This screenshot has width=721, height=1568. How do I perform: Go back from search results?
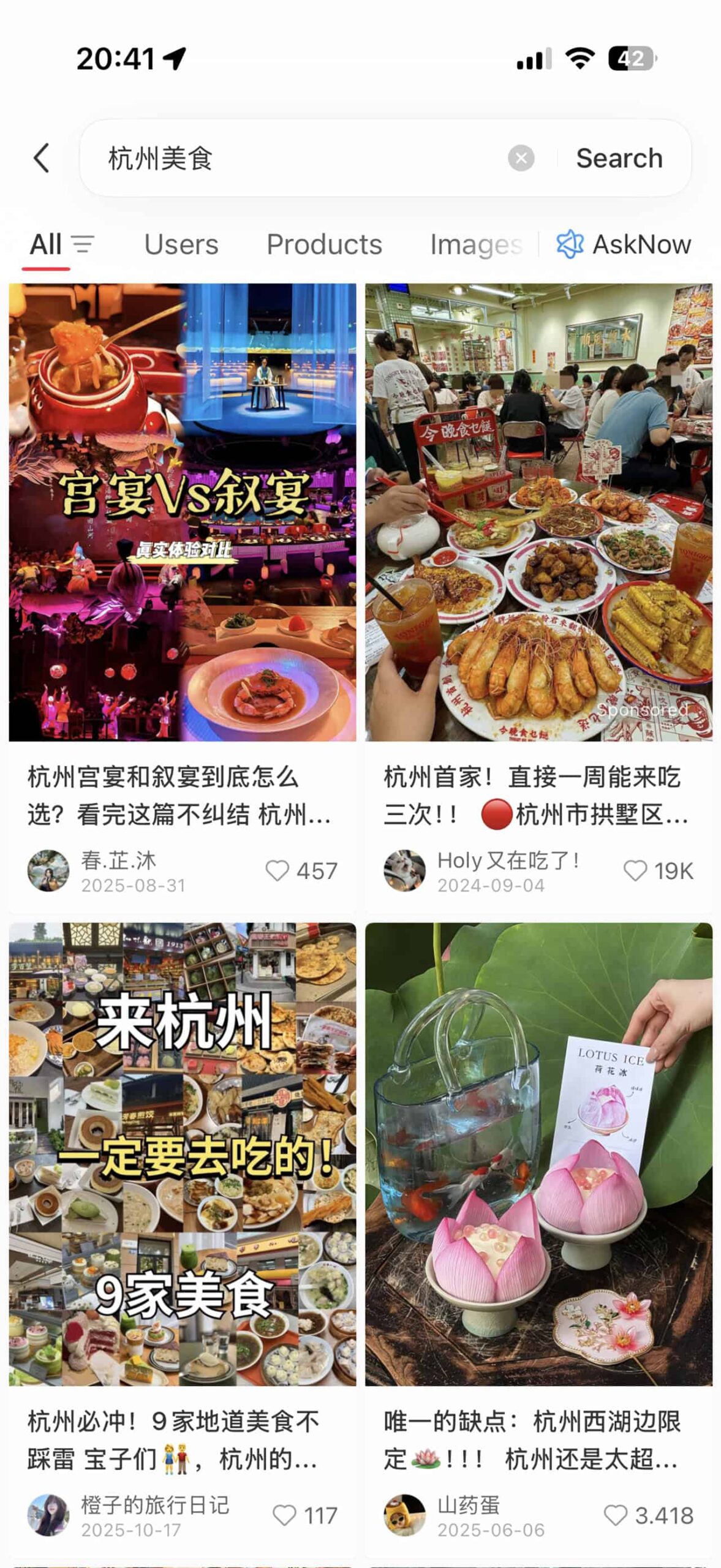[x=42, y=158]
